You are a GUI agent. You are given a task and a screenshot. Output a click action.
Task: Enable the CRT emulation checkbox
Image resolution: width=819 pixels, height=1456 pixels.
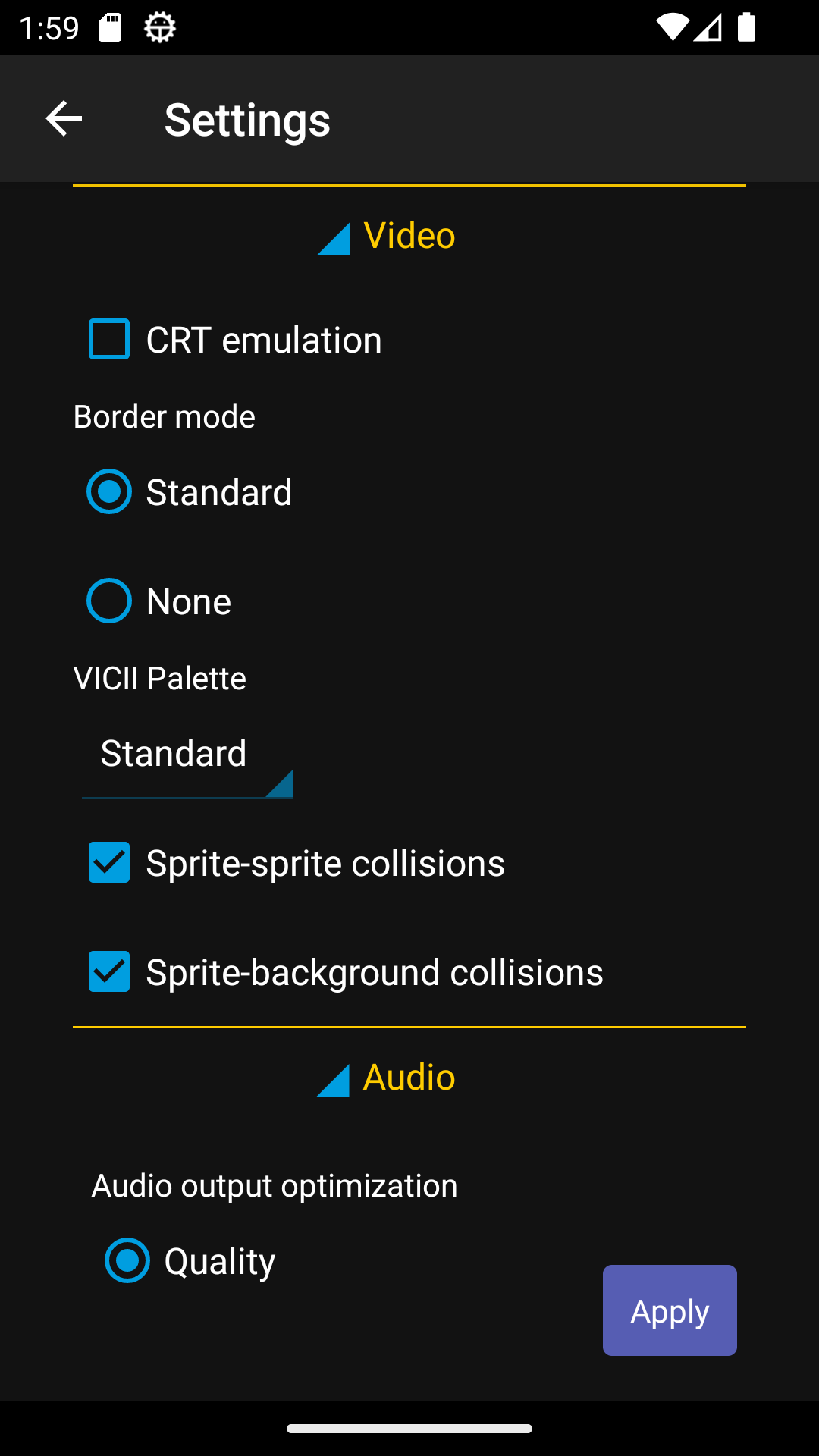point(109,339)
